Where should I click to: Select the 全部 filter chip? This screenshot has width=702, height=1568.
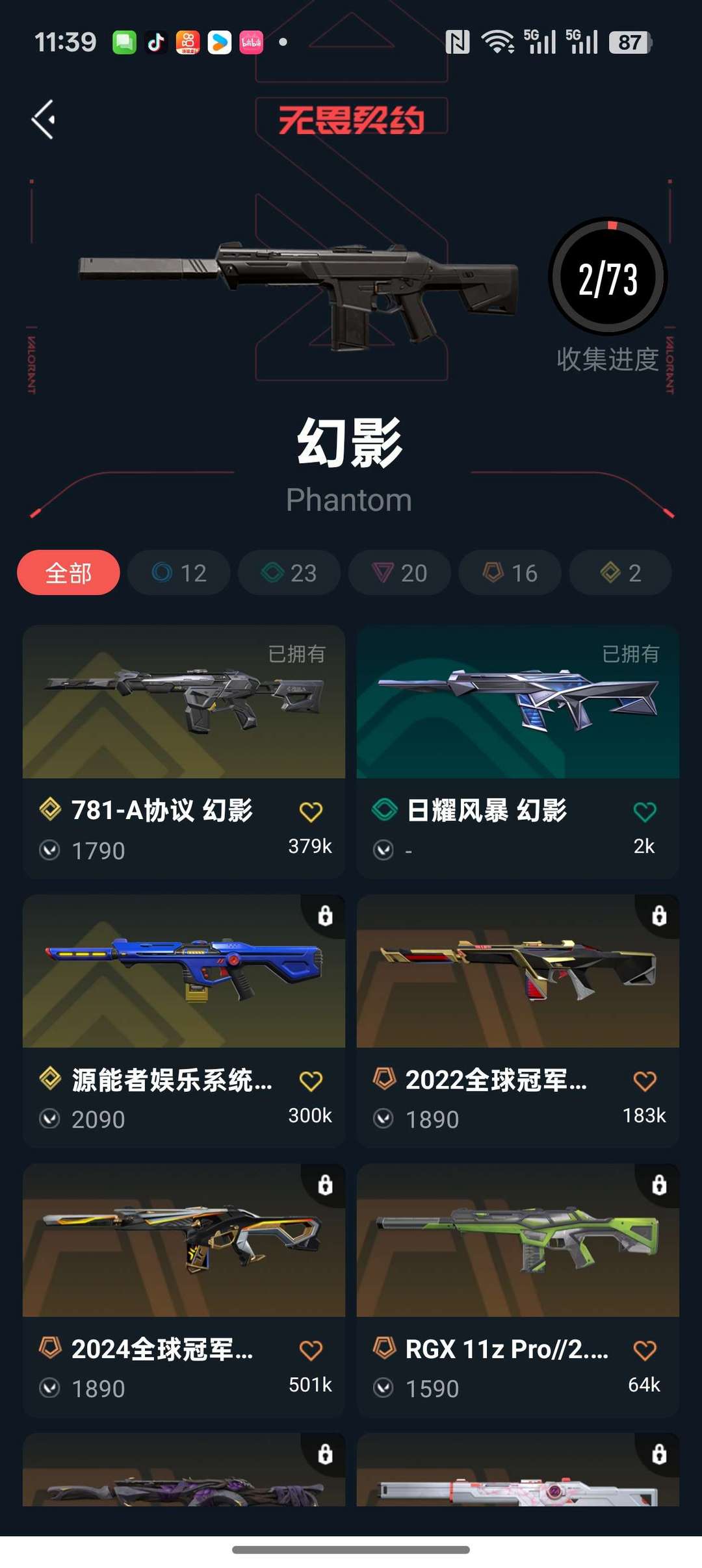[x=68, y=572]
